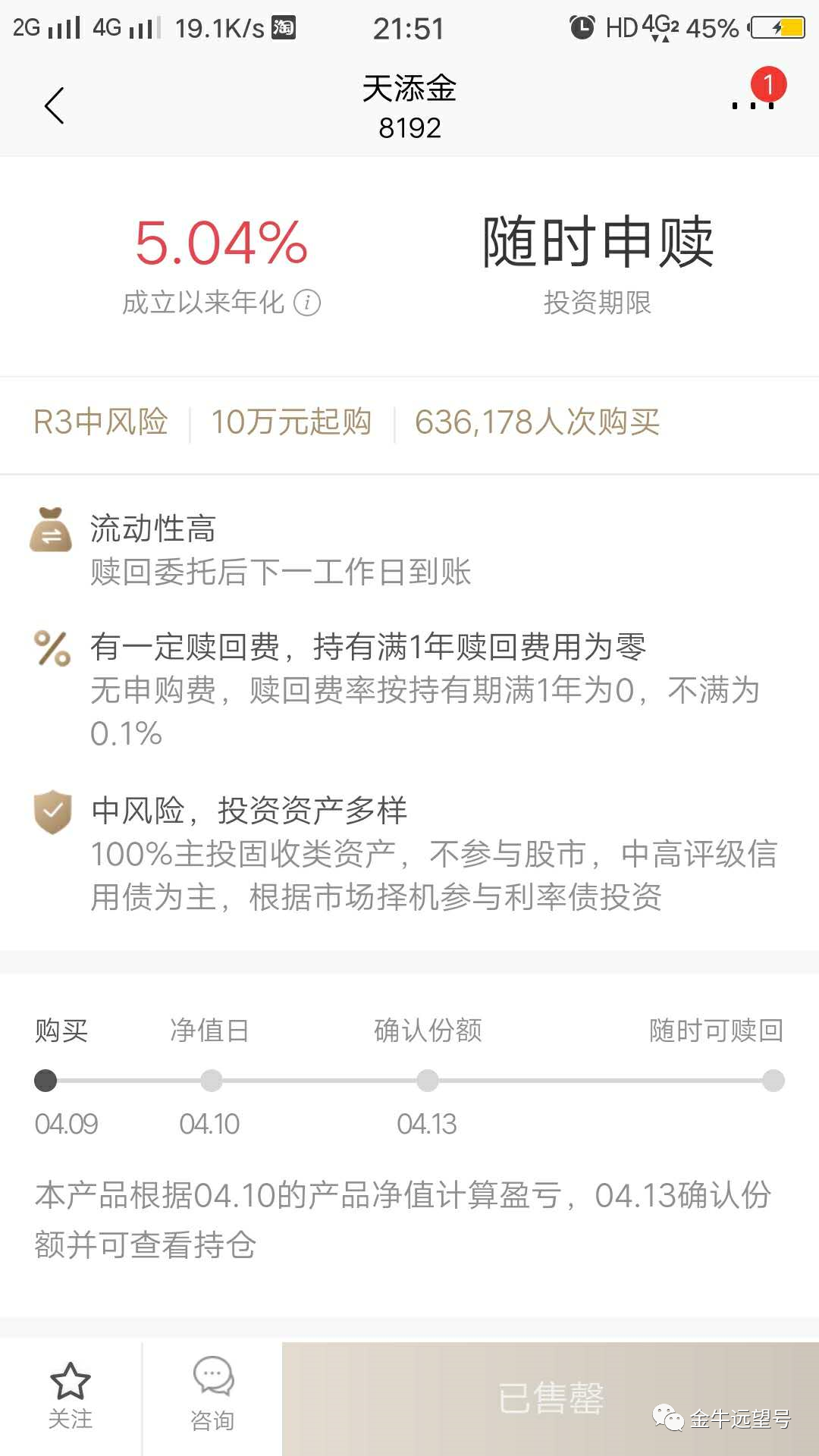Go back with the top-left arrow
This screenshot has width=819, height=1456.
click(54, 105)
